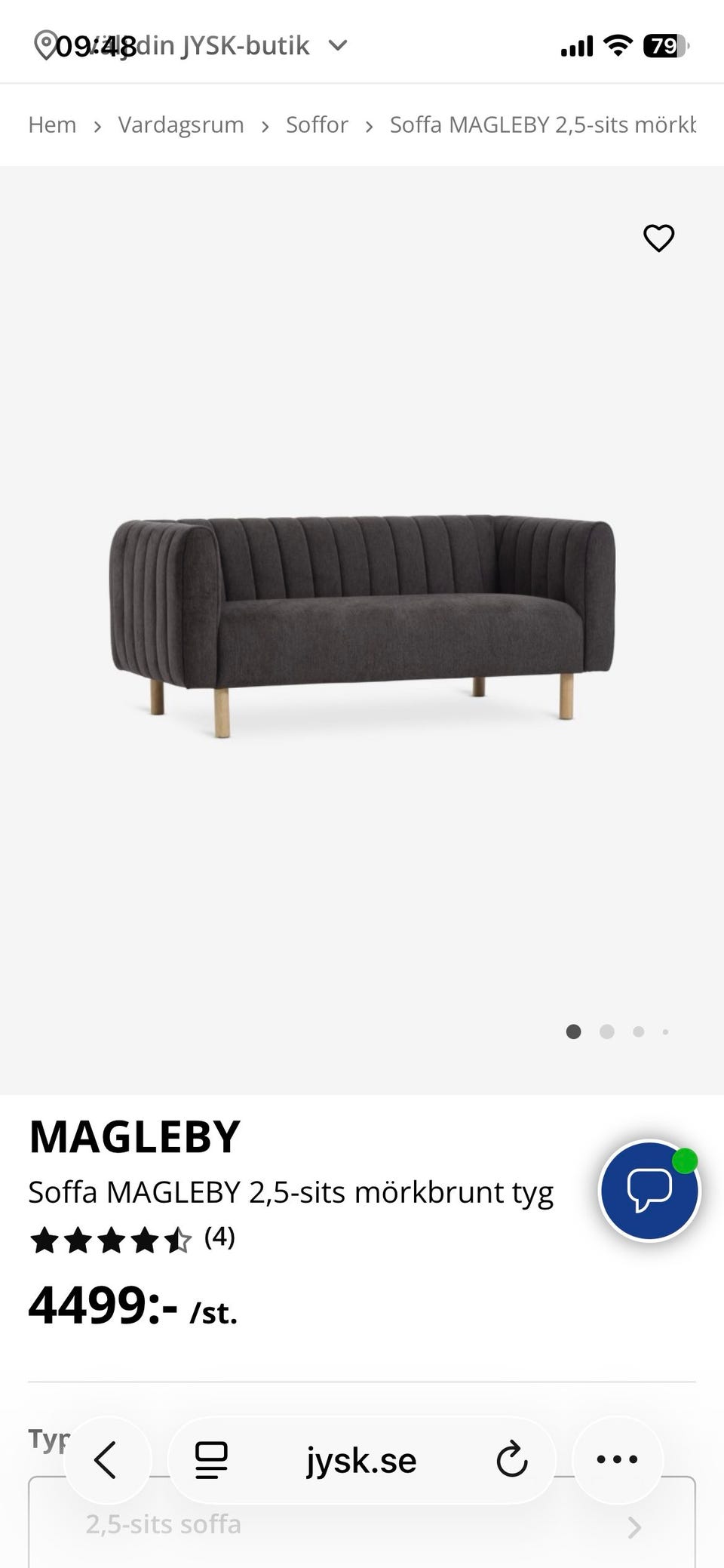Open the browser more options menu

click(x=617, y=1460)
